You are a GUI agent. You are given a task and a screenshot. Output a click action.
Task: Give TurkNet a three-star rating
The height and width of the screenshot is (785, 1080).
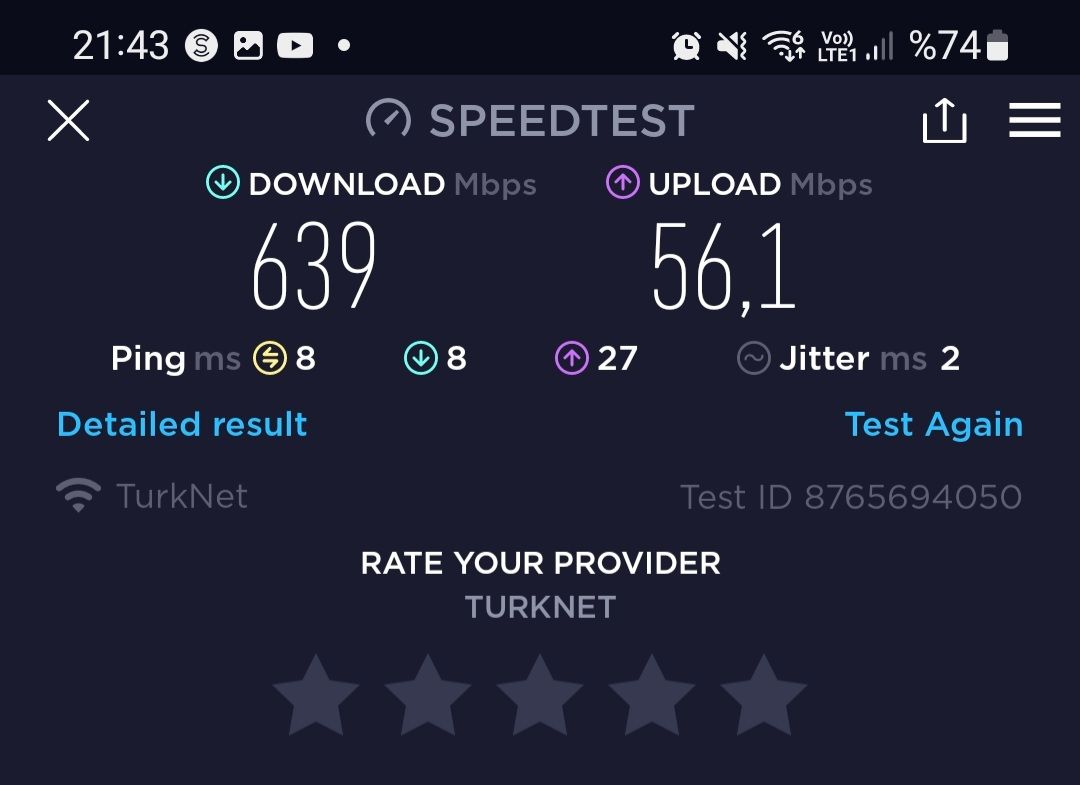(x=540, y=696)
